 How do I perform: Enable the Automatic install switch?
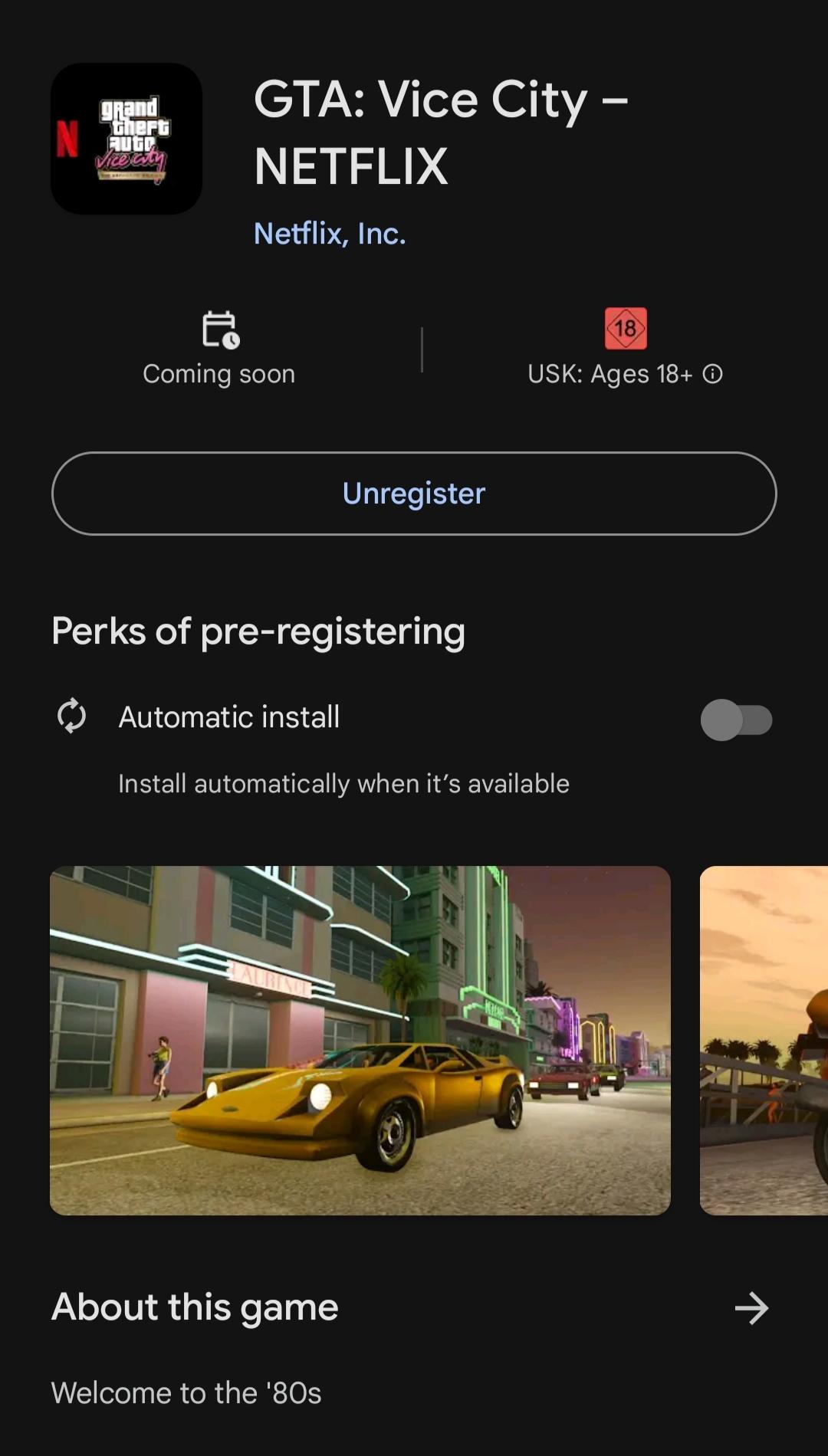click(x=735, y=720)
